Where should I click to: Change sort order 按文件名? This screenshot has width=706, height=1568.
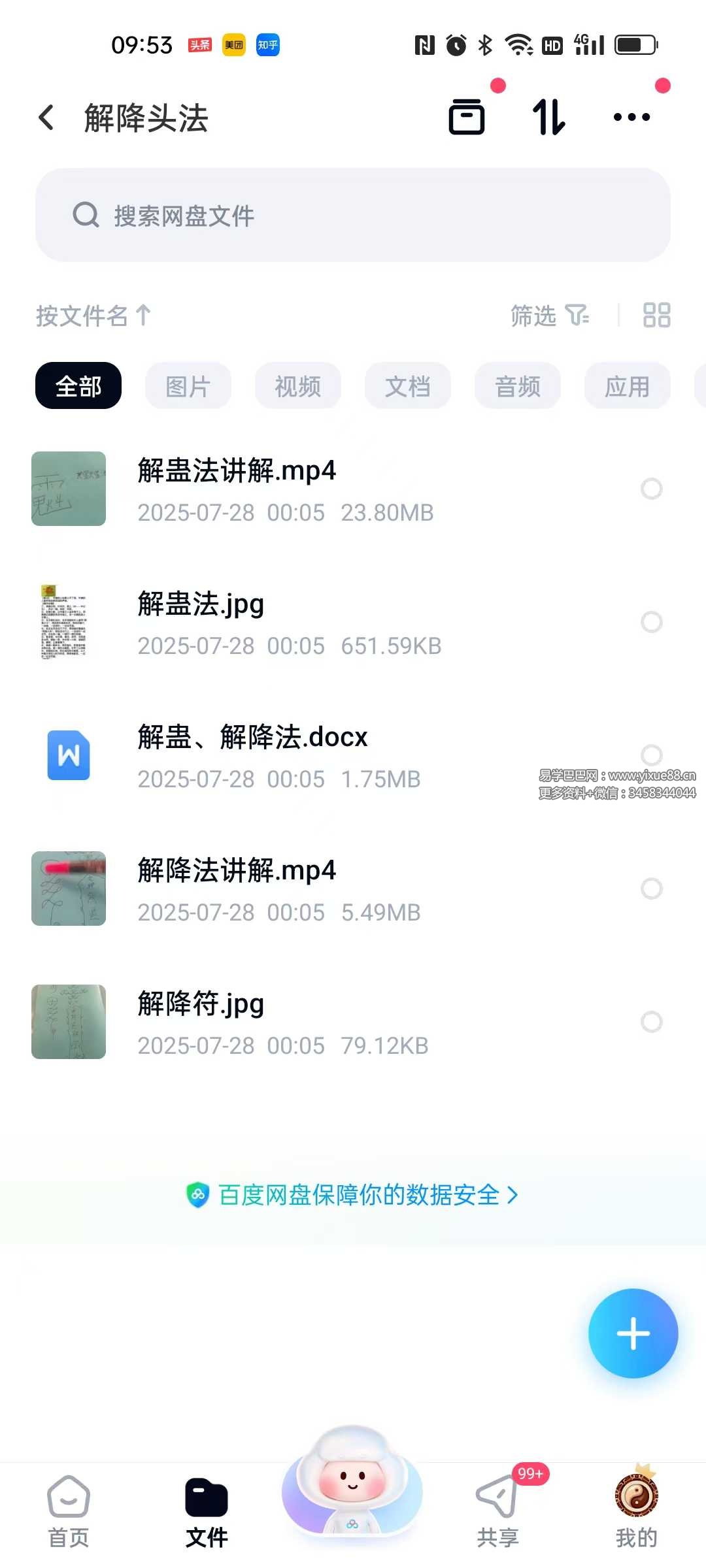click(93, 316)
